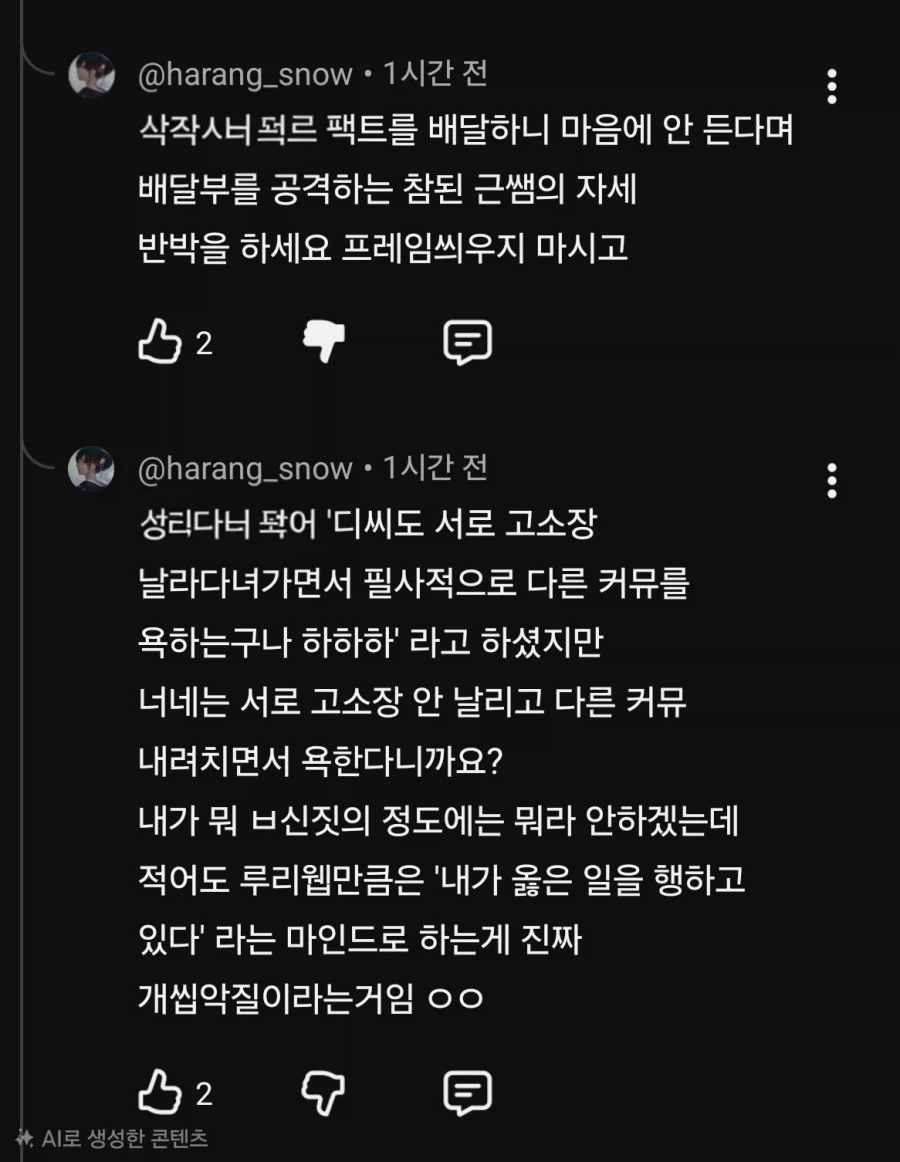The image size is (900, 1162).
Task: Open the reply icon under the first comment
Action: click(x=469, y=343)
